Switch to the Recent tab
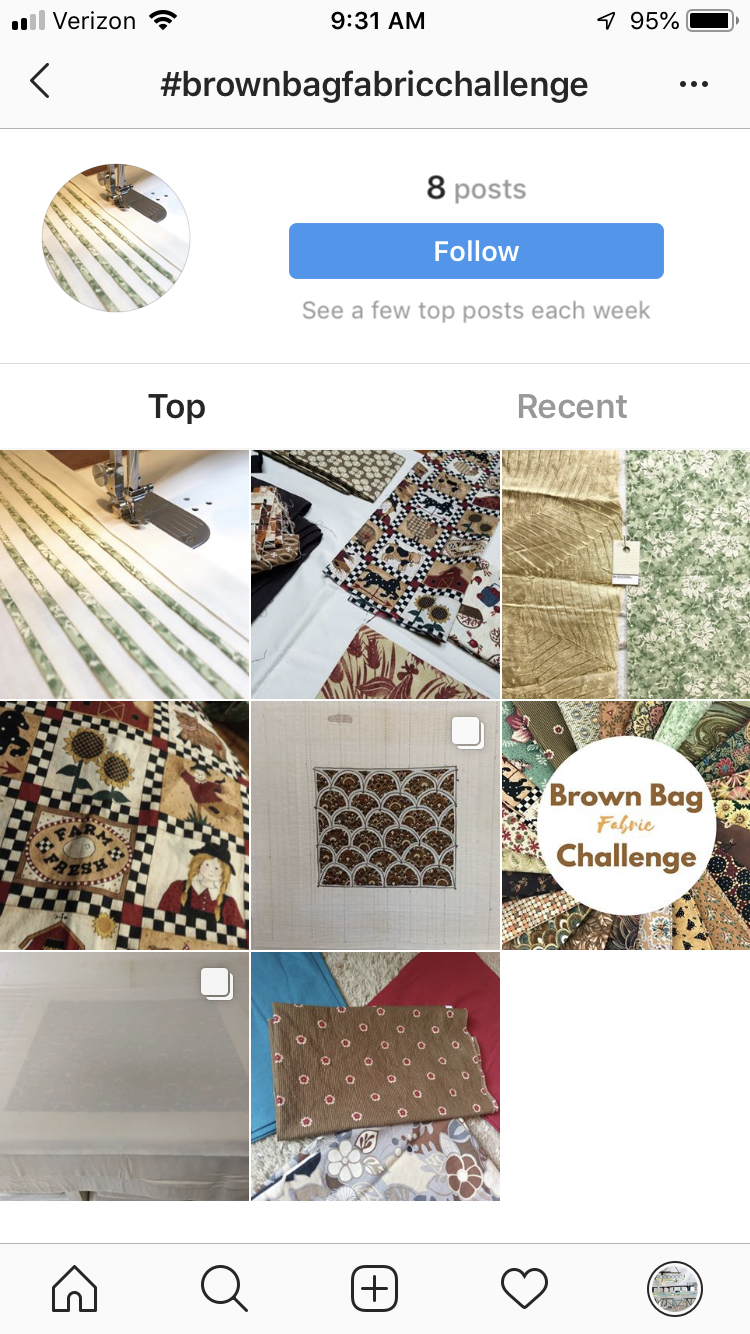 point(572,406)
